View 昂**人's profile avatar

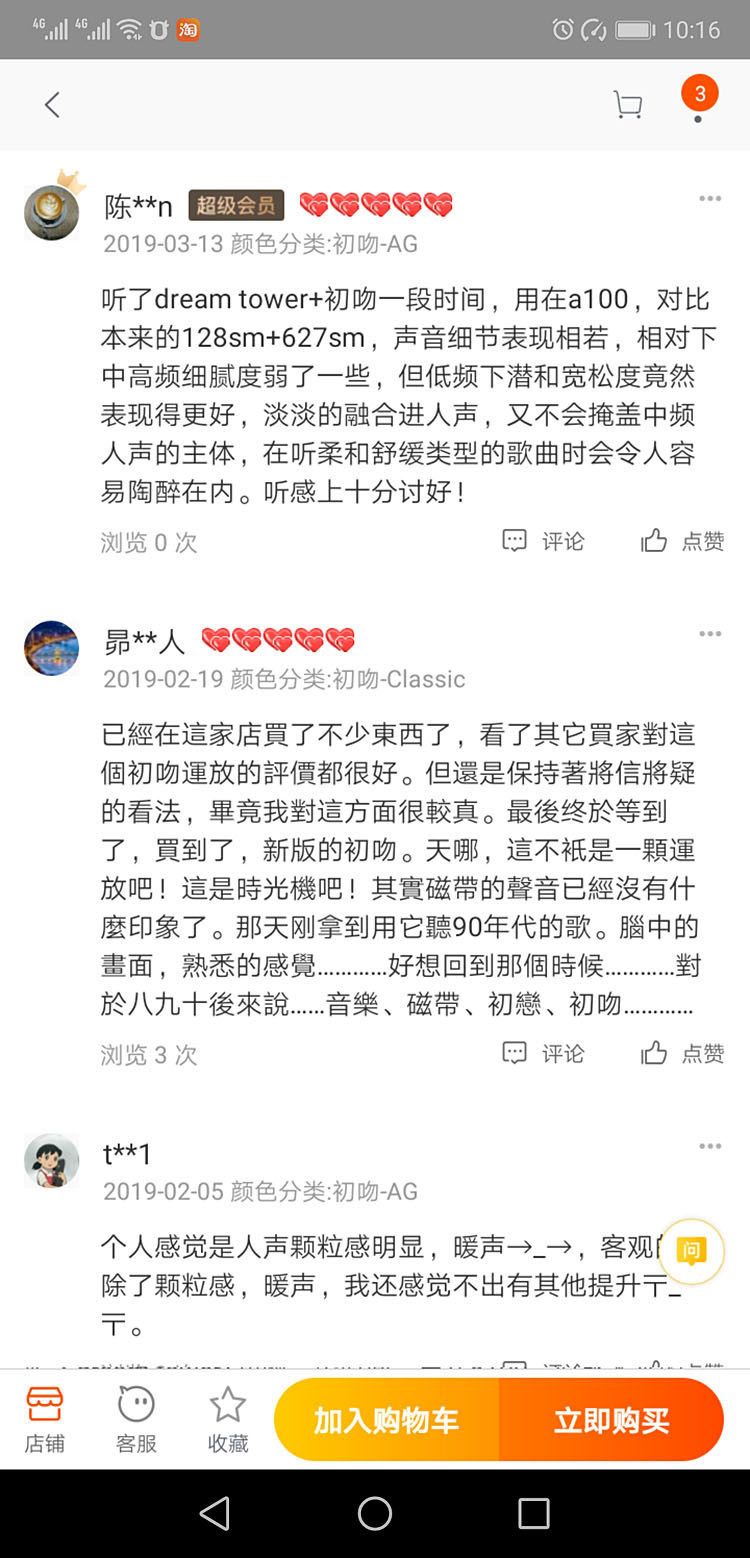(51, 647)
